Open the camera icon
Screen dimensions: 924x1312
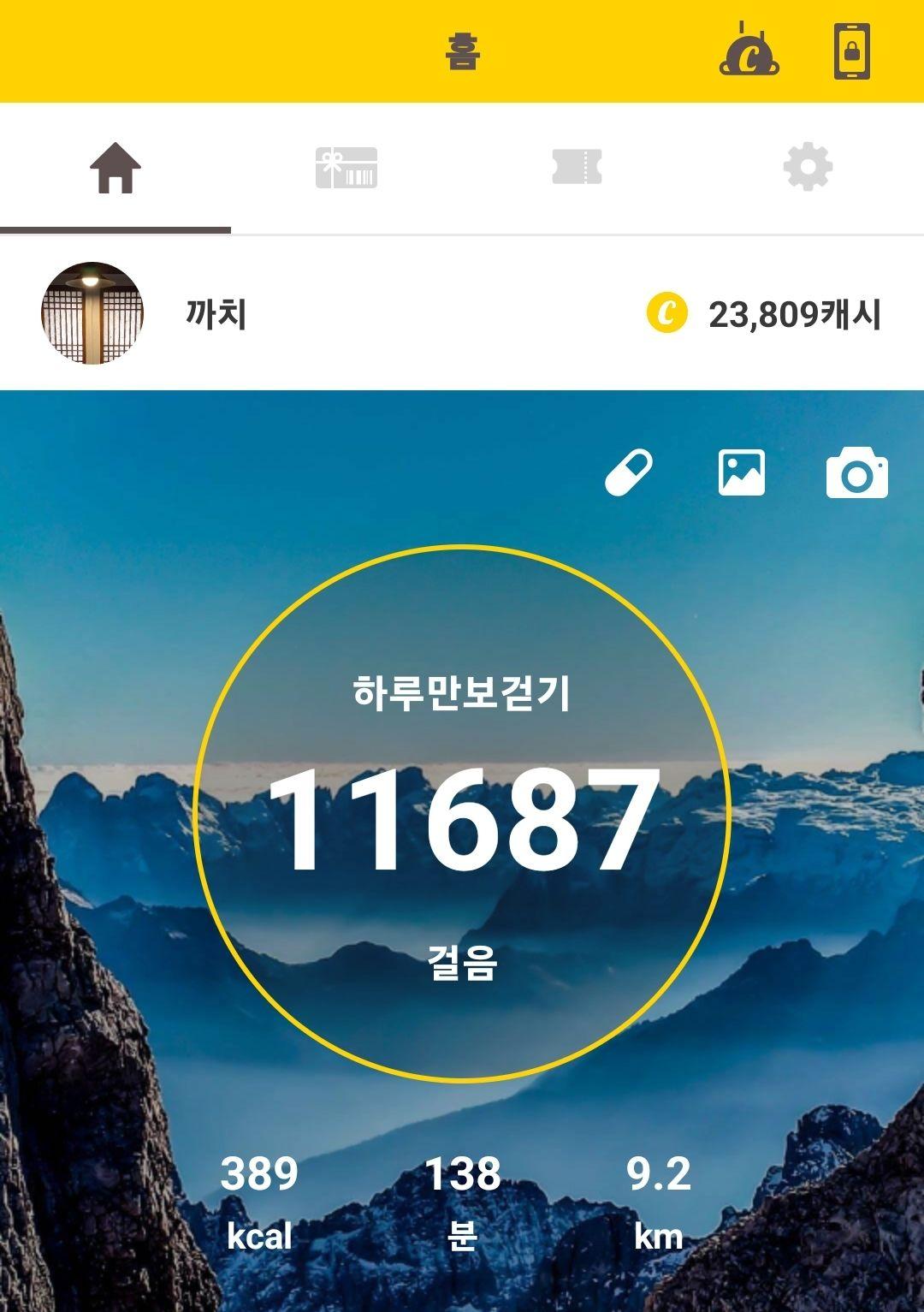(856, 472)
